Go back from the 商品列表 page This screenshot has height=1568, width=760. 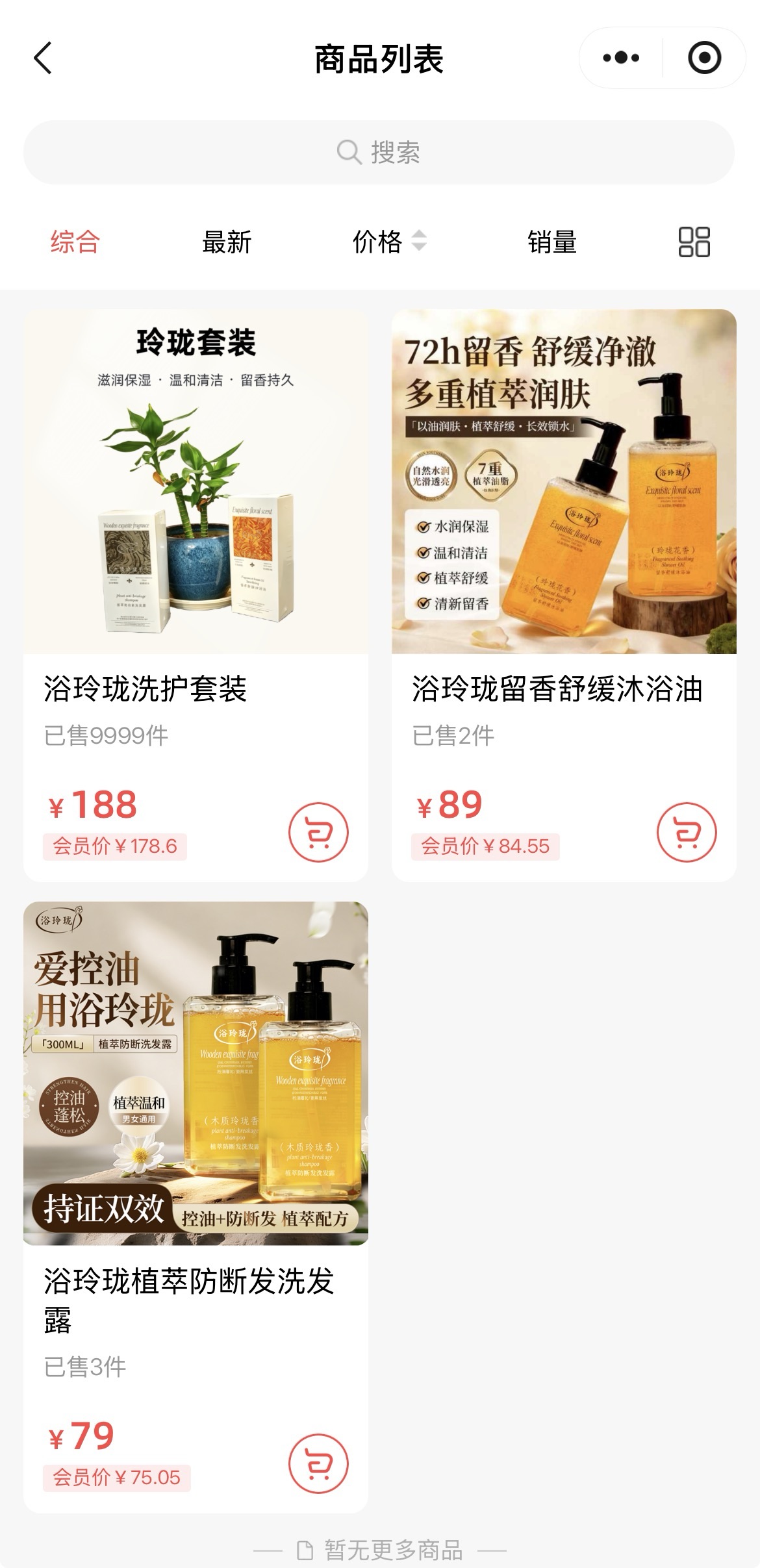pyautogui.click(x=43, y=58)
